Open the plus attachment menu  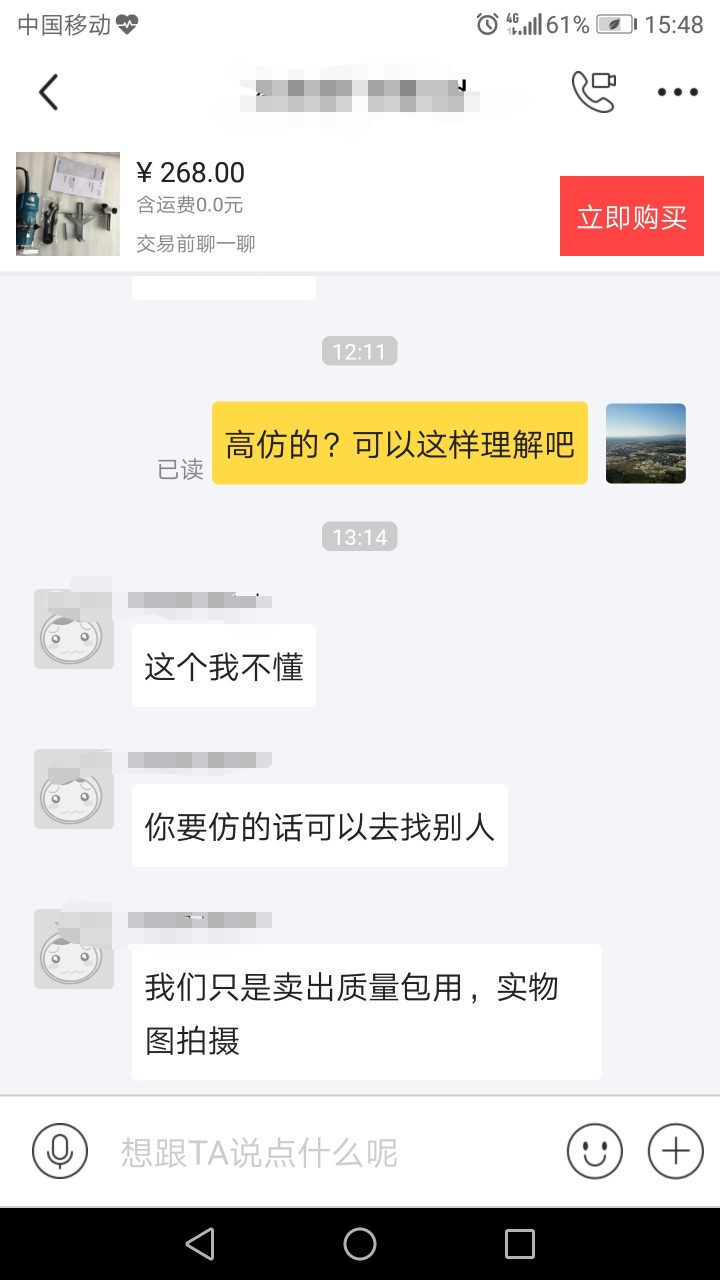point(676,1151)
